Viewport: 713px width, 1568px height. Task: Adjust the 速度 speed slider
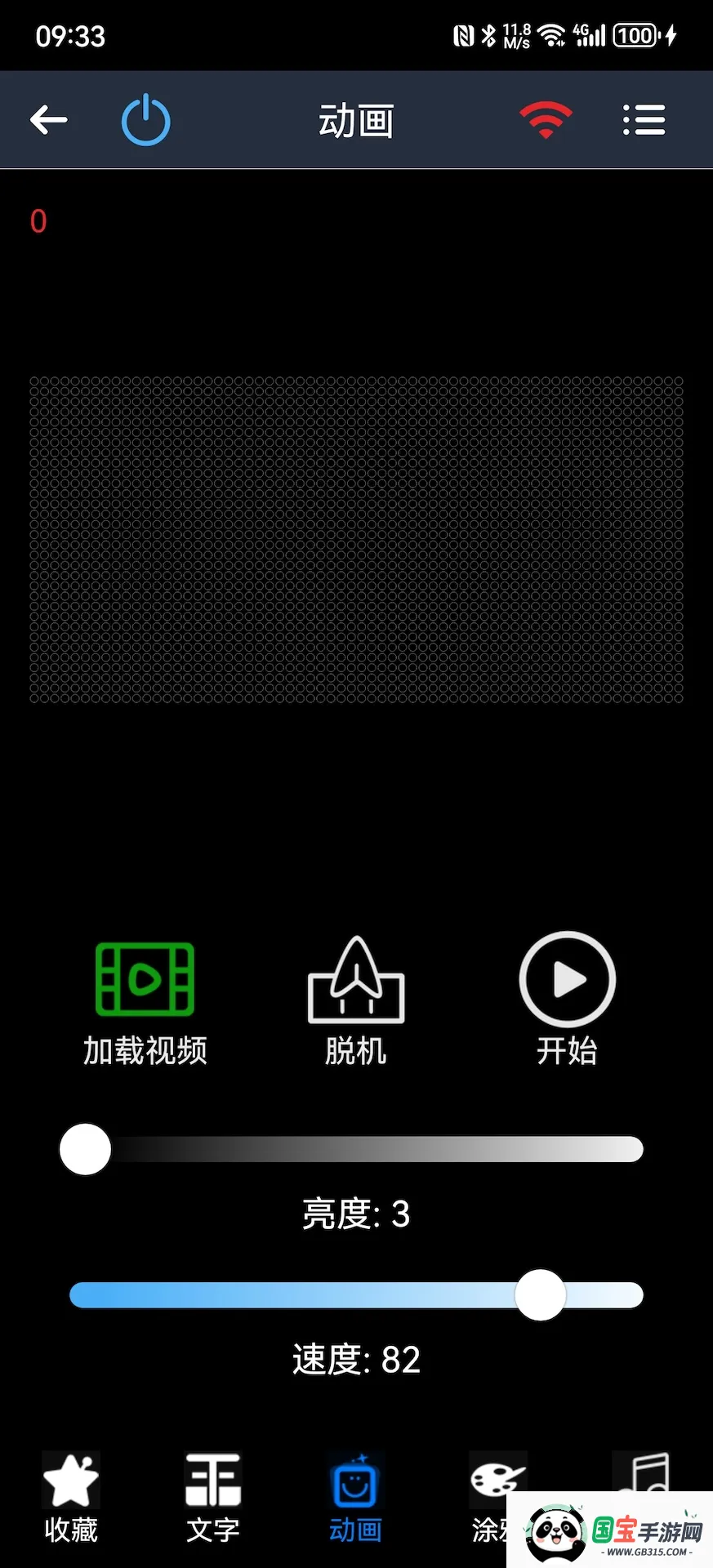[539, 1295]
